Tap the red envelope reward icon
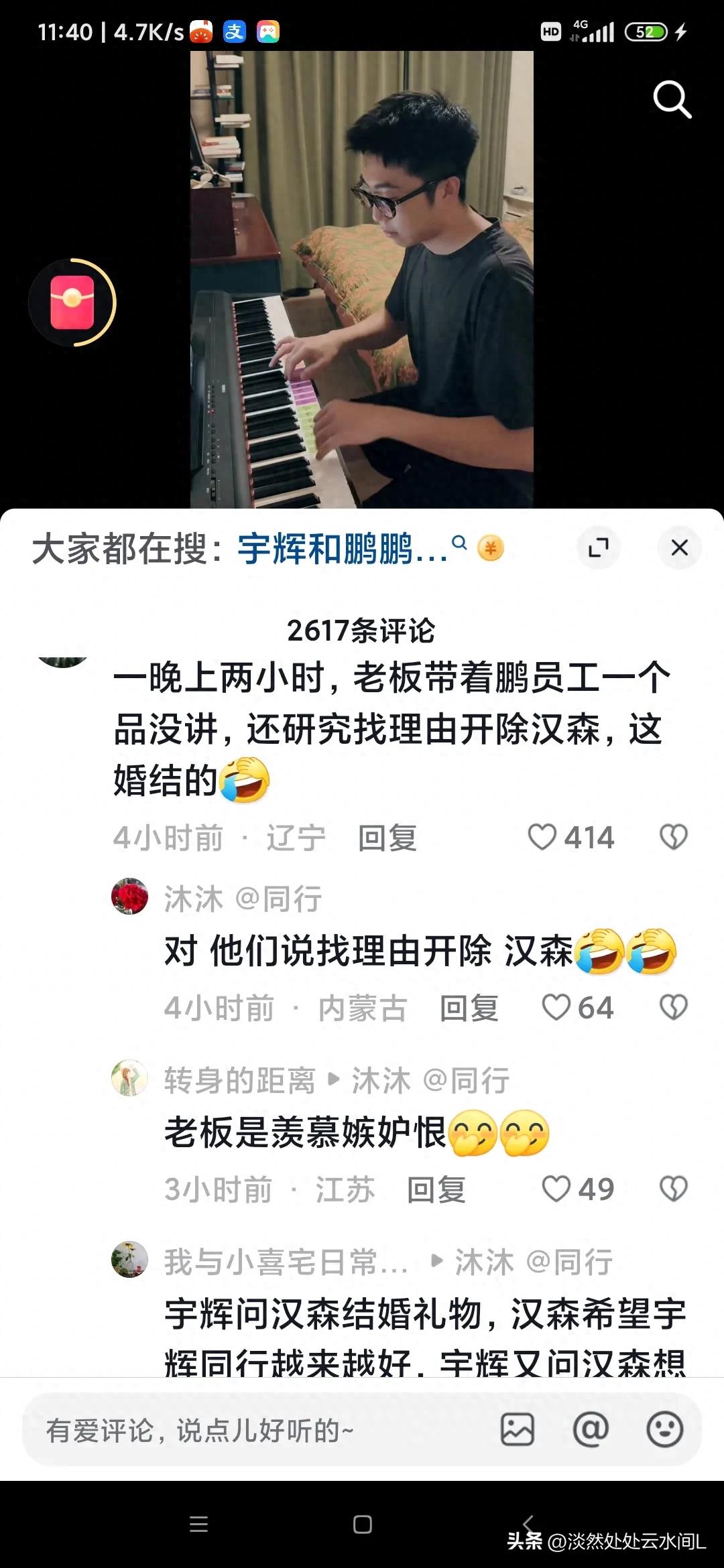 coord(72,302)
